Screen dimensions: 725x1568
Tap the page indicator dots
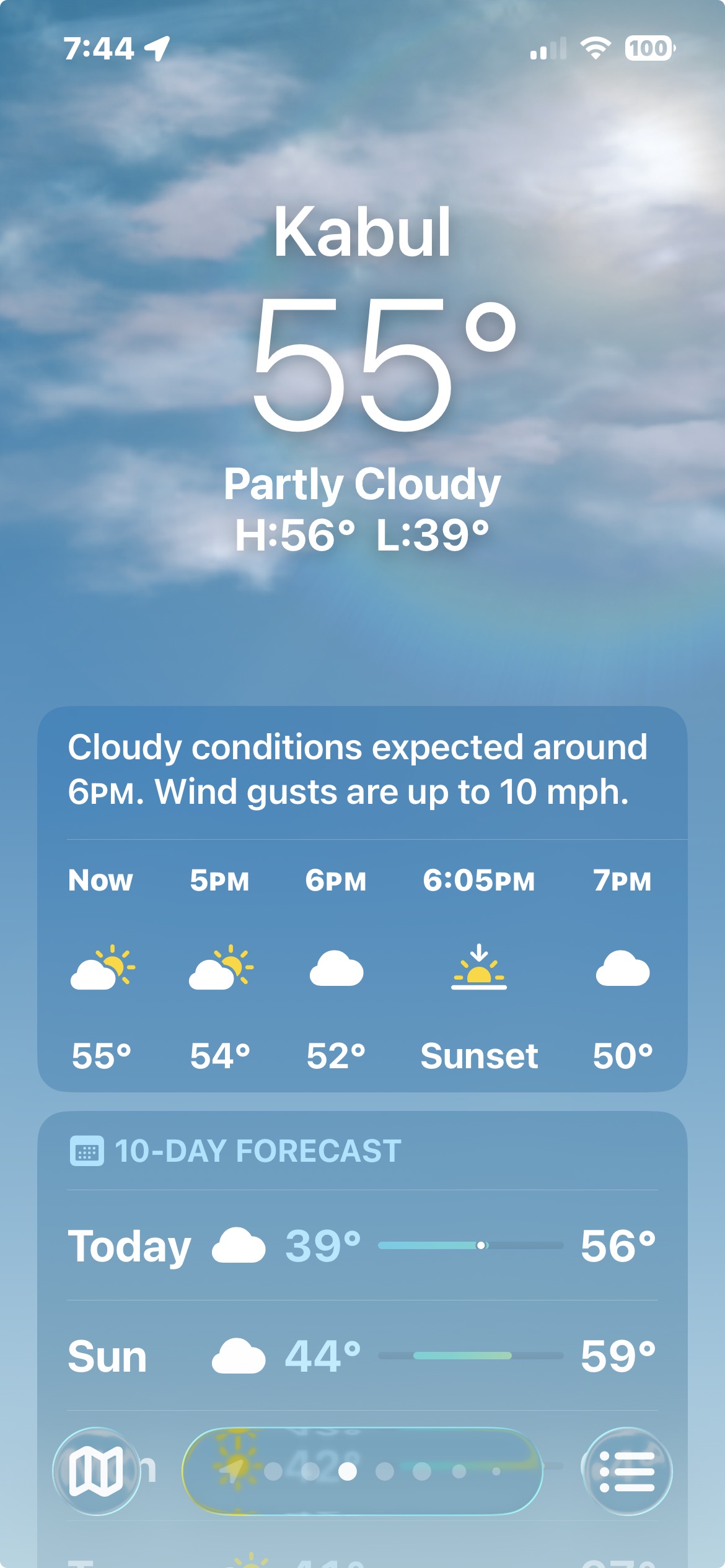tap(362, 1471)
